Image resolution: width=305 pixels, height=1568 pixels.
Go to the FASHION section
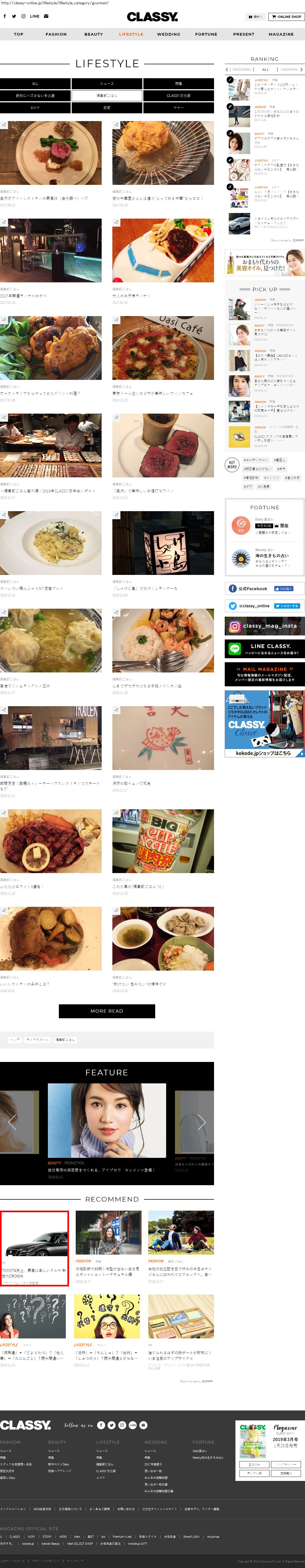point(56,34)
